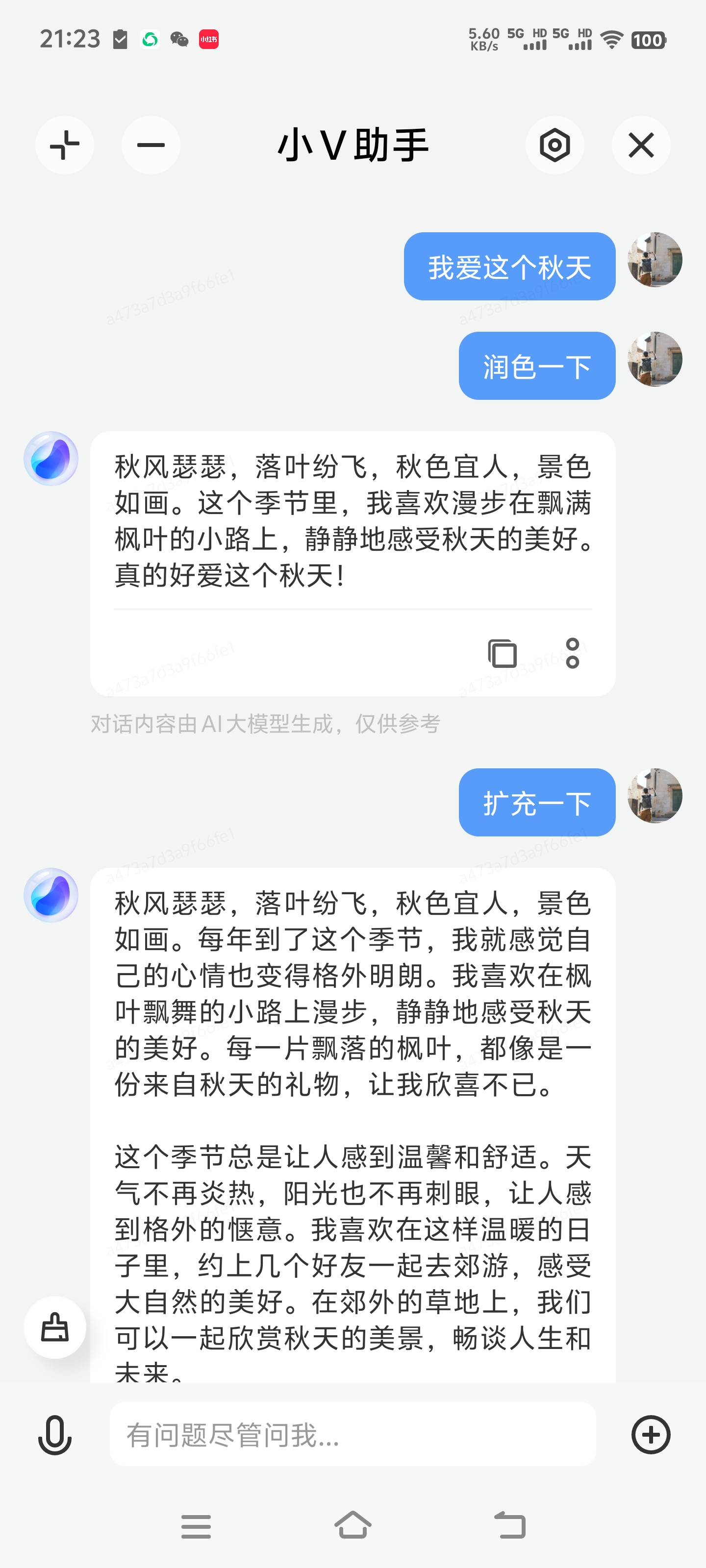The height and width of the screenshot is (1568, 706).
Task: Close the 小V助手 assistant
Action: (x=641, y=145)
